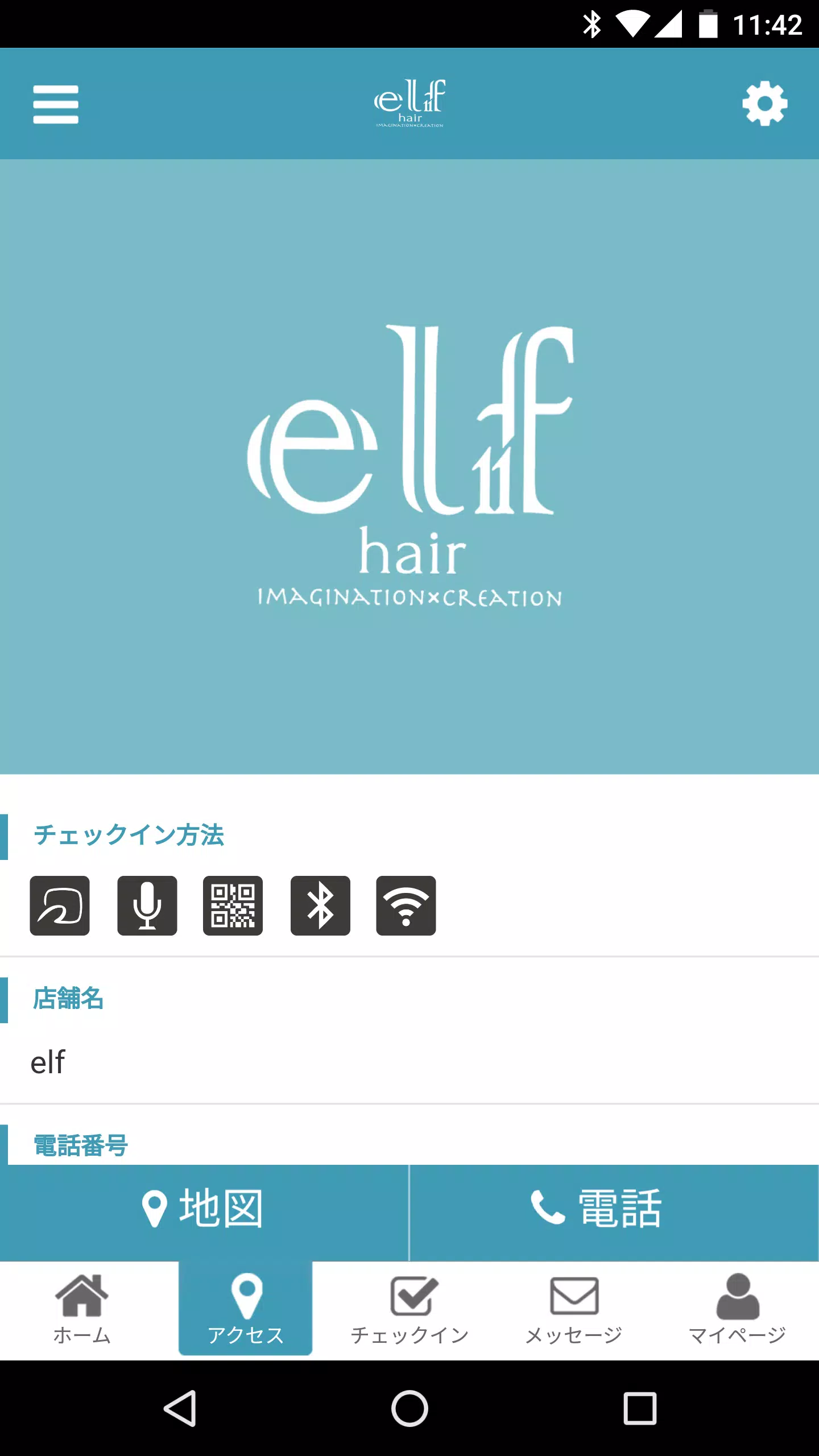Go to the system home screen
Screen dimensions: 819x1456
[409, 1408]
